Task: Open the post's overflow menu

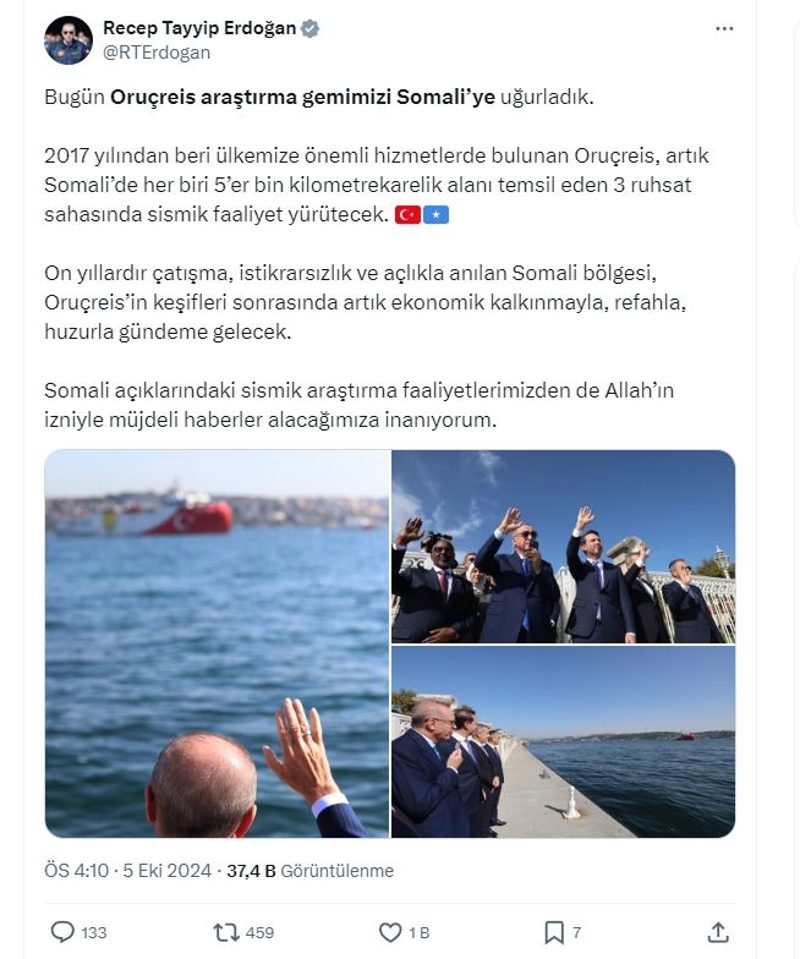Action: coord(724,29)
